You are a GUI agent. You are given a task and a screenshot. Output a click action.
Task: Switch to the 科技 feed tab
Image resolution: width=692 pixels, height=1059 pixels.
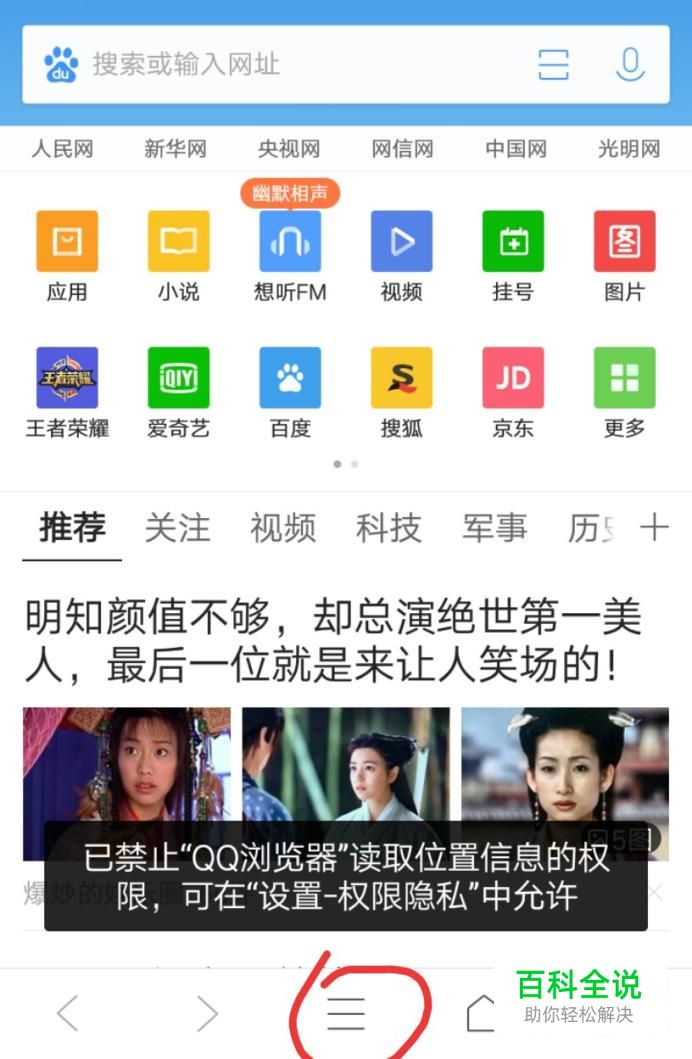(388, 528)
